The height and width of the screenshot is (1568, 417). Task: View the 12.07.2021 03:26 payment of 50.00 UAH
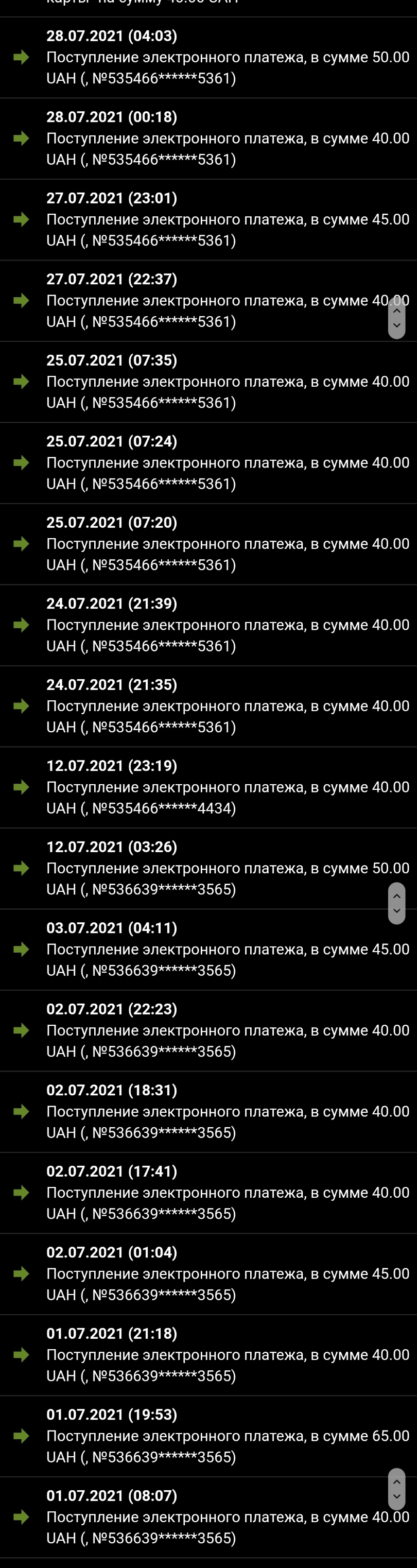[x=208, y=868]
